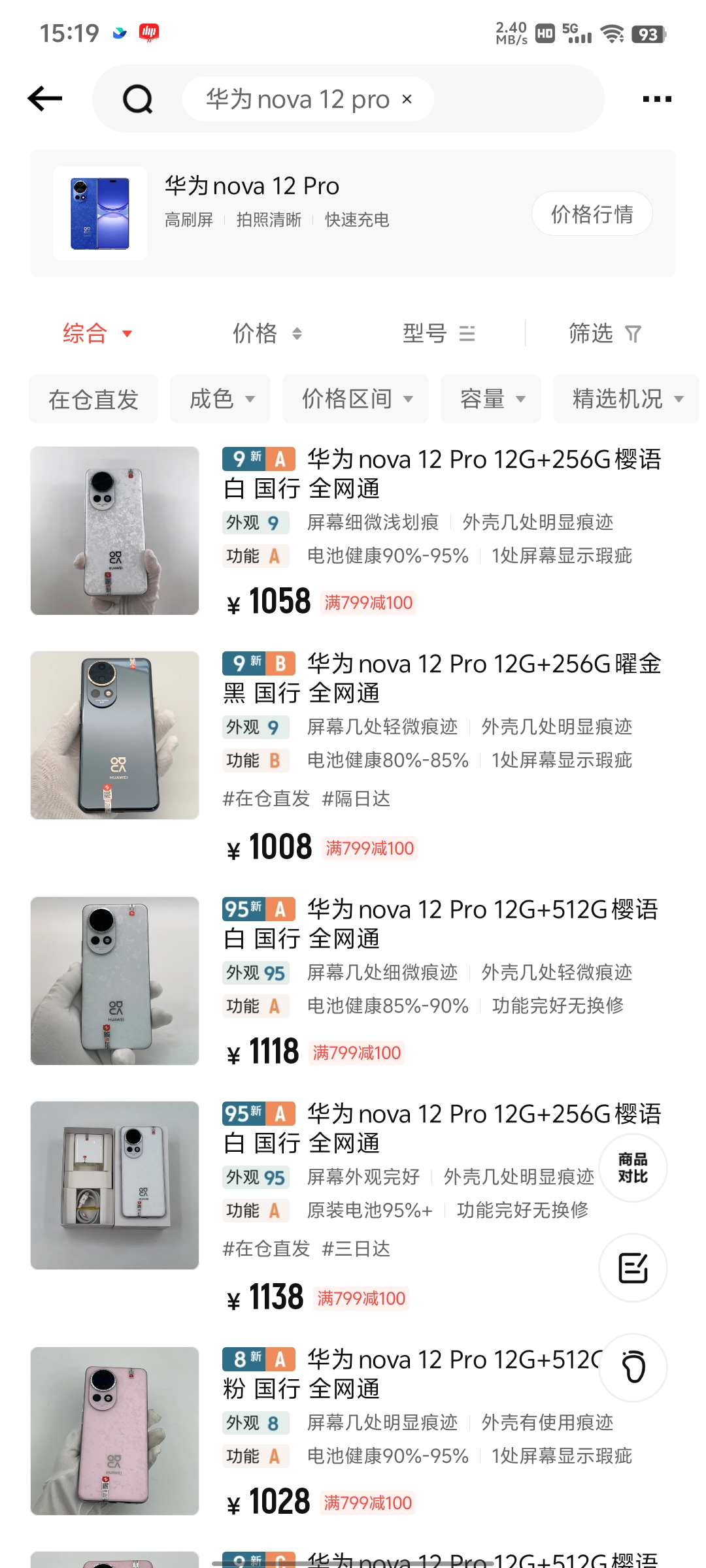
Task: Sort results by 价格
Action: 267,334
